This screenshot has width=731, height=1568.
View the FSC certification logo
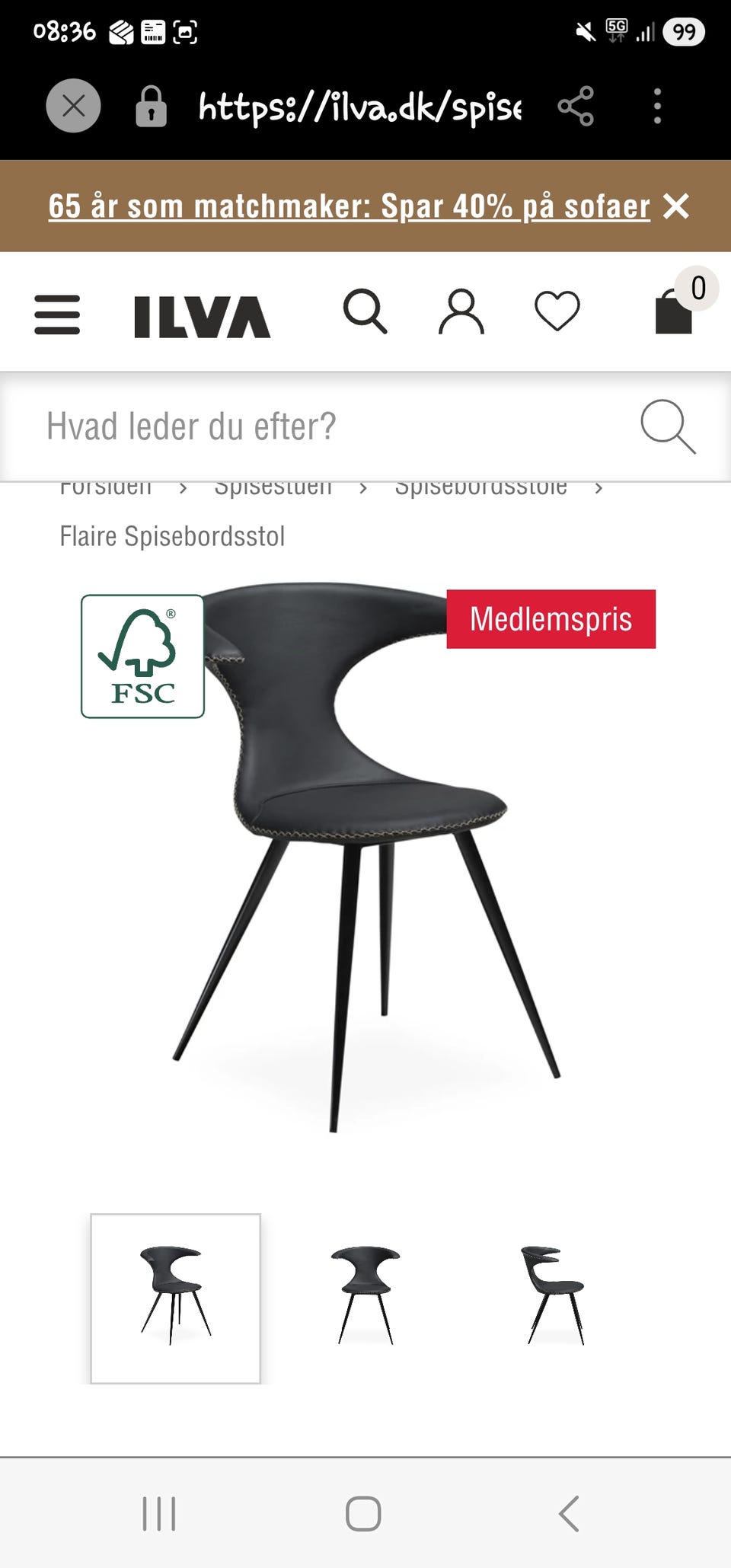(142, 656)
